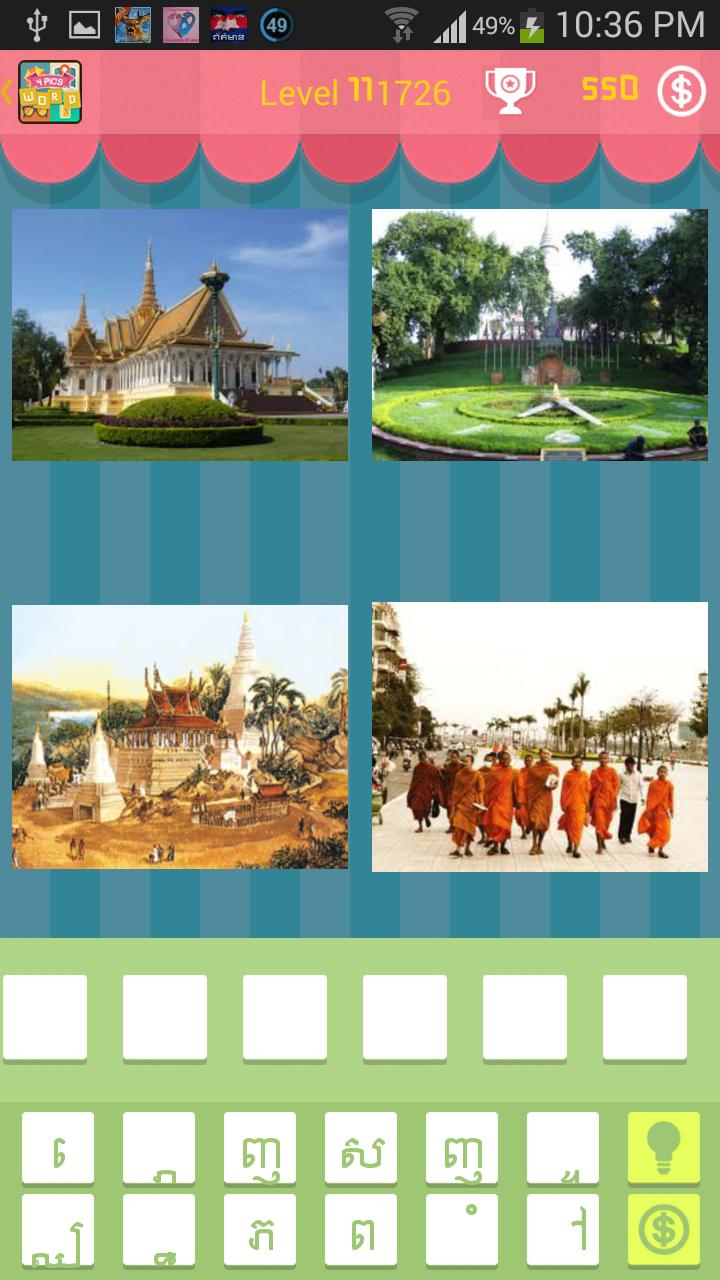This screenshot has height=1280, width=720.
Task: Tap the first empty answer tile
Action: click(x=46, y=1015)
